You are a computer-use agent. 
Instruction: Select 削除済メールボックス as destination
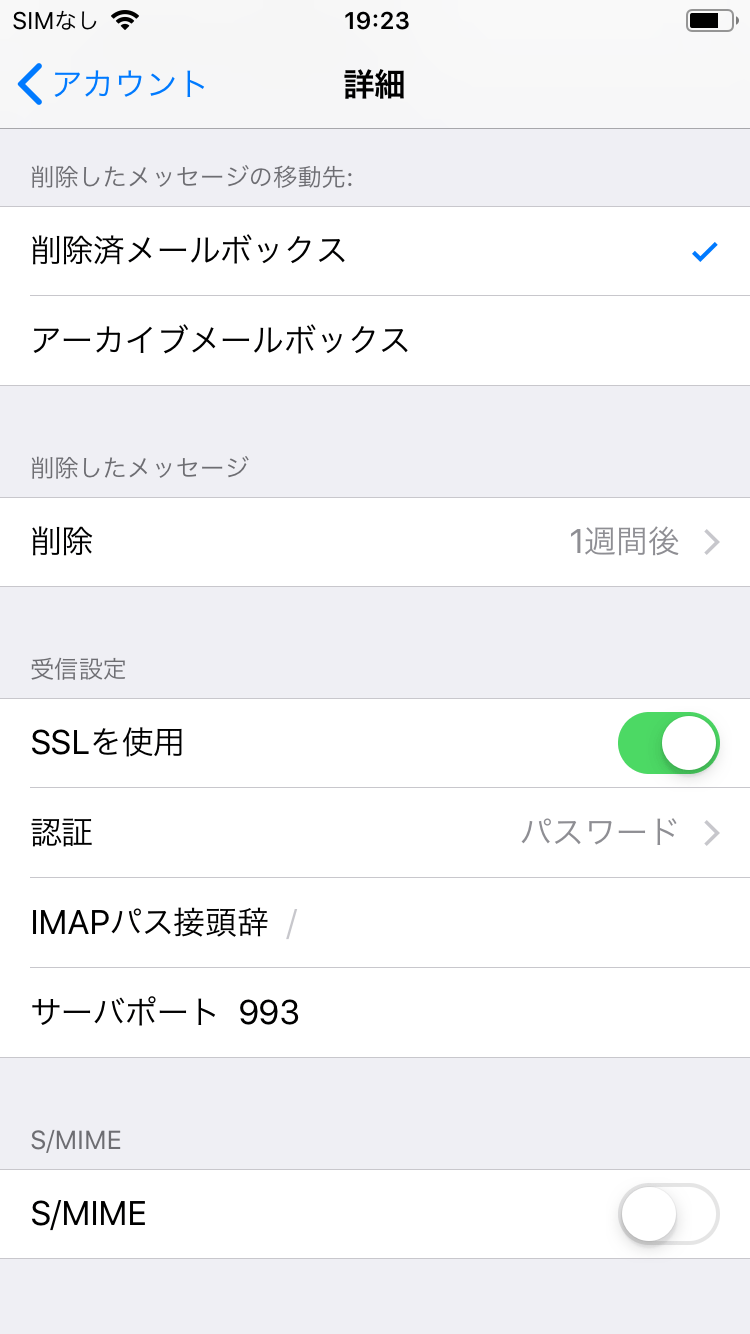375,251
